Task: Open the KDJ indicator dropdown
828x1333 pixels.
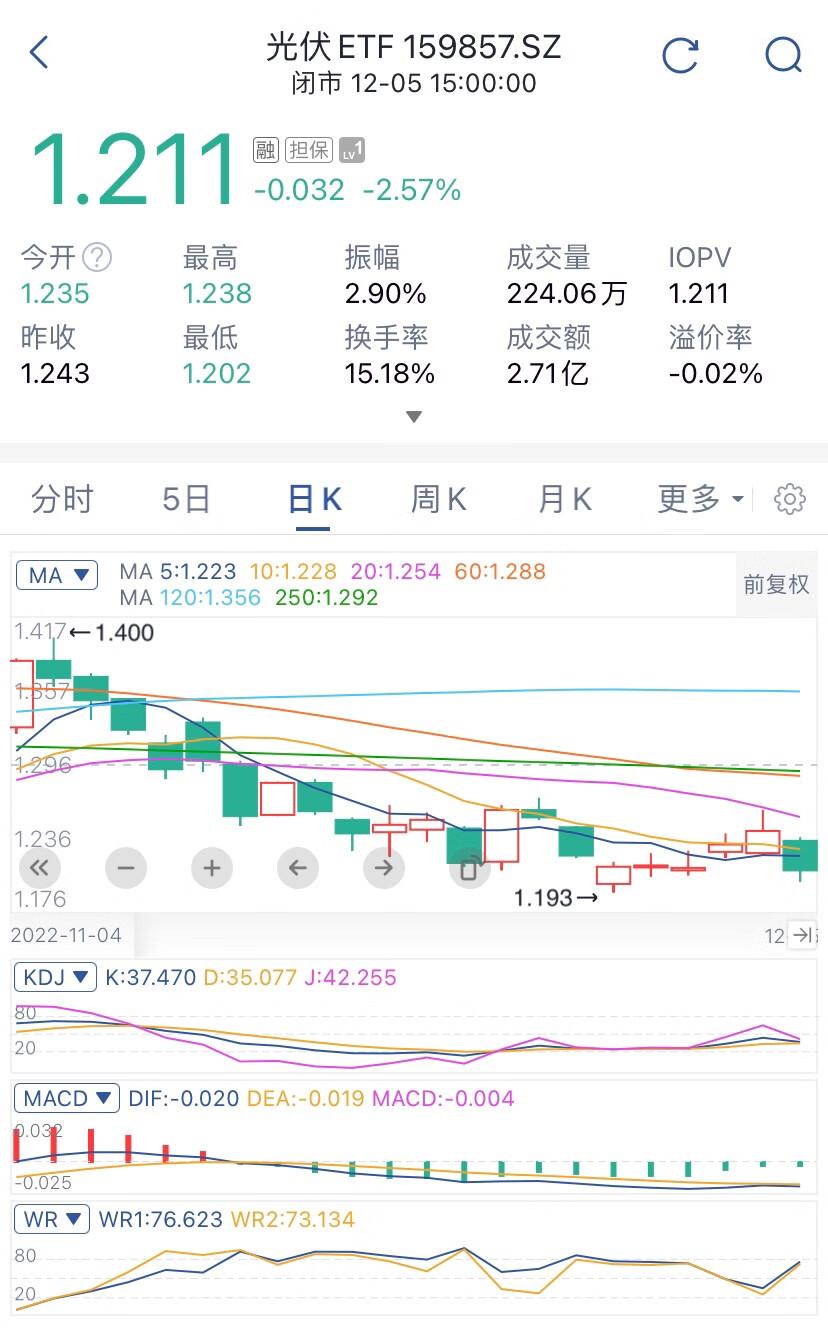Action: 56,977
